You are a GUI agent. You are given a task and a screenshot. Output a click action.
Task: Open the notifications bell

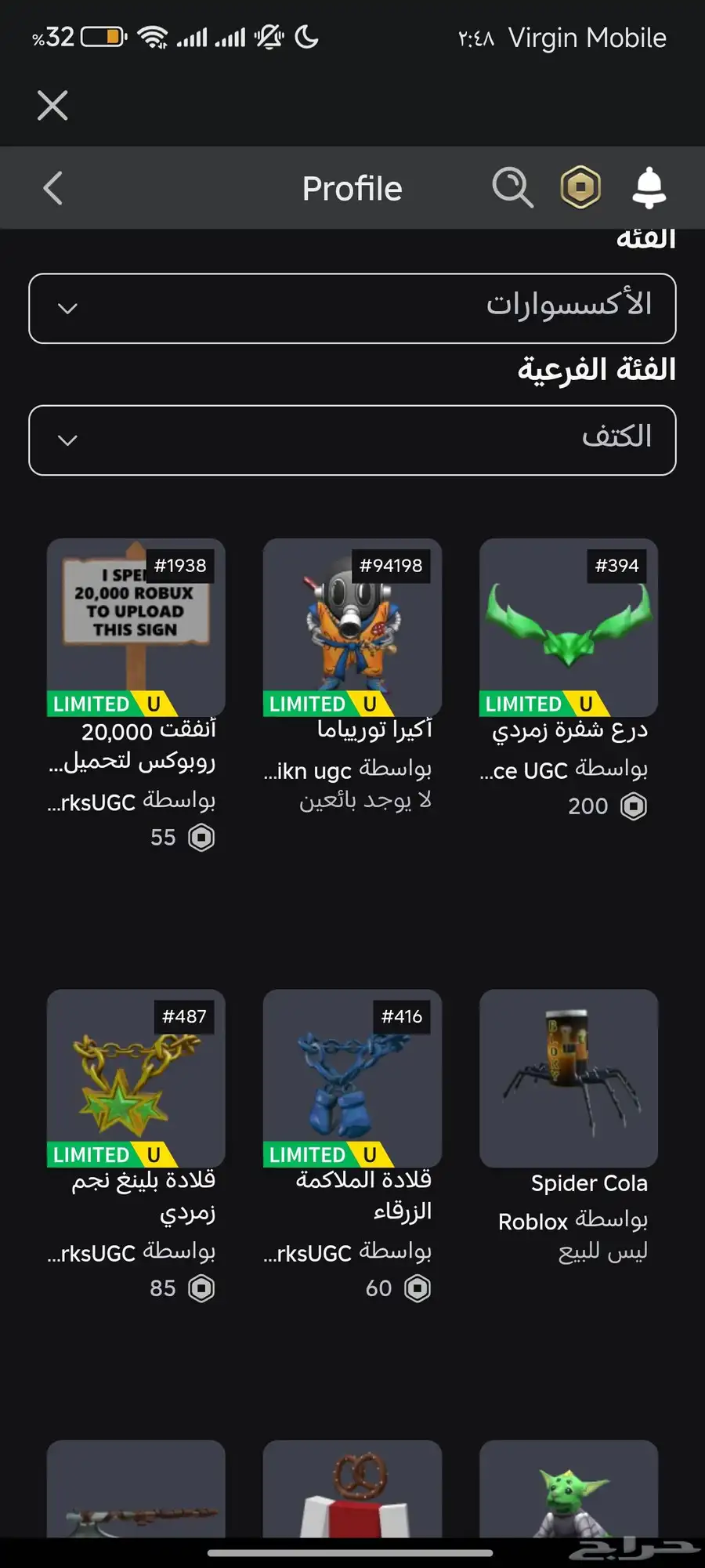(649, 188)
